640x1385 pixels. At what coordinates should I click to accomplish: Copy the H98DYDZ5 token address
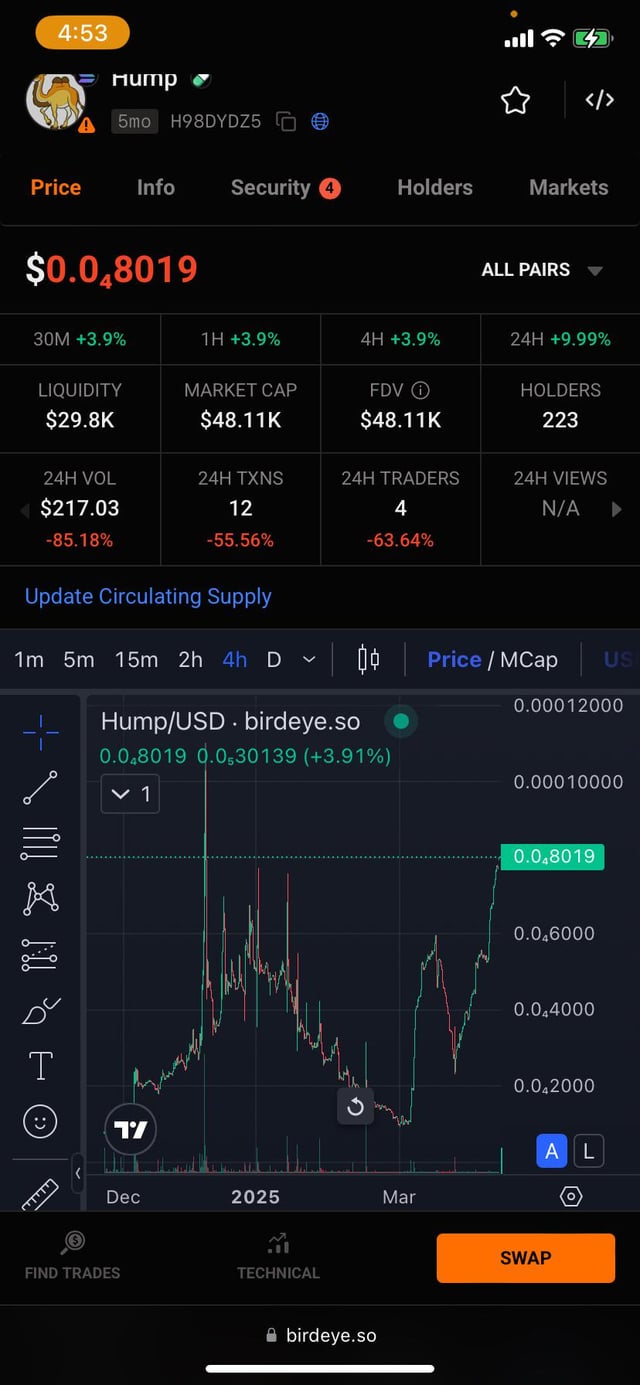[x=286, y=122]
